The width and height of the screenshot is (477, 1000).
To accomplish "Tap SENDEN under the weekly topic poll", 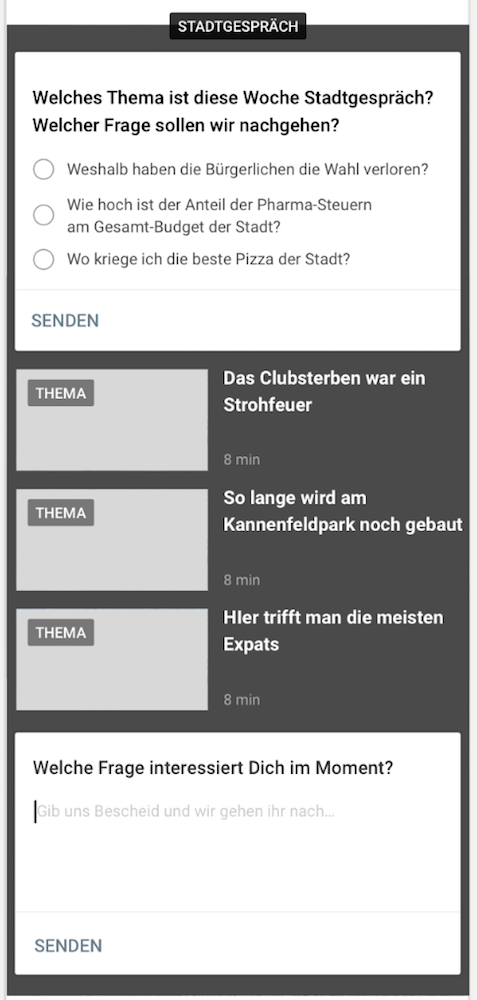I will click(65, 320).
